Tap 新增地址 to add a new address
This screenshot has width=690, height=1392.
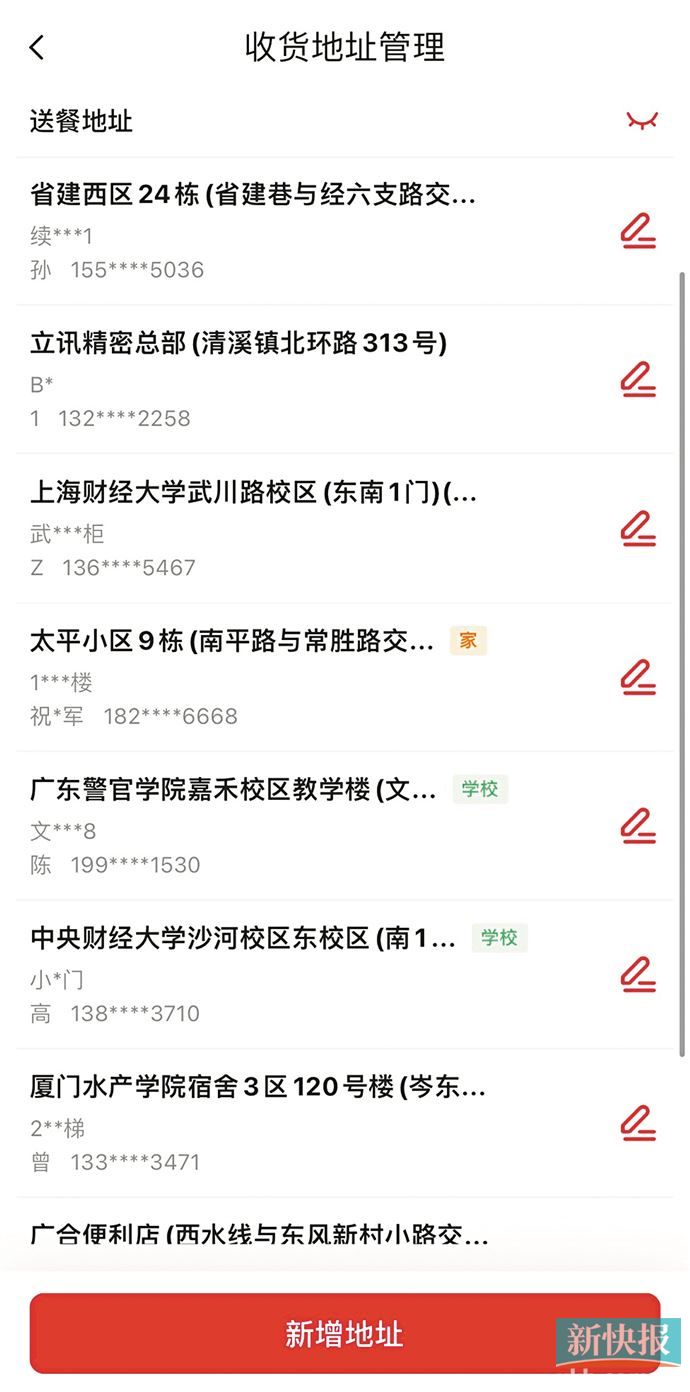click(x=345, y=1334)
